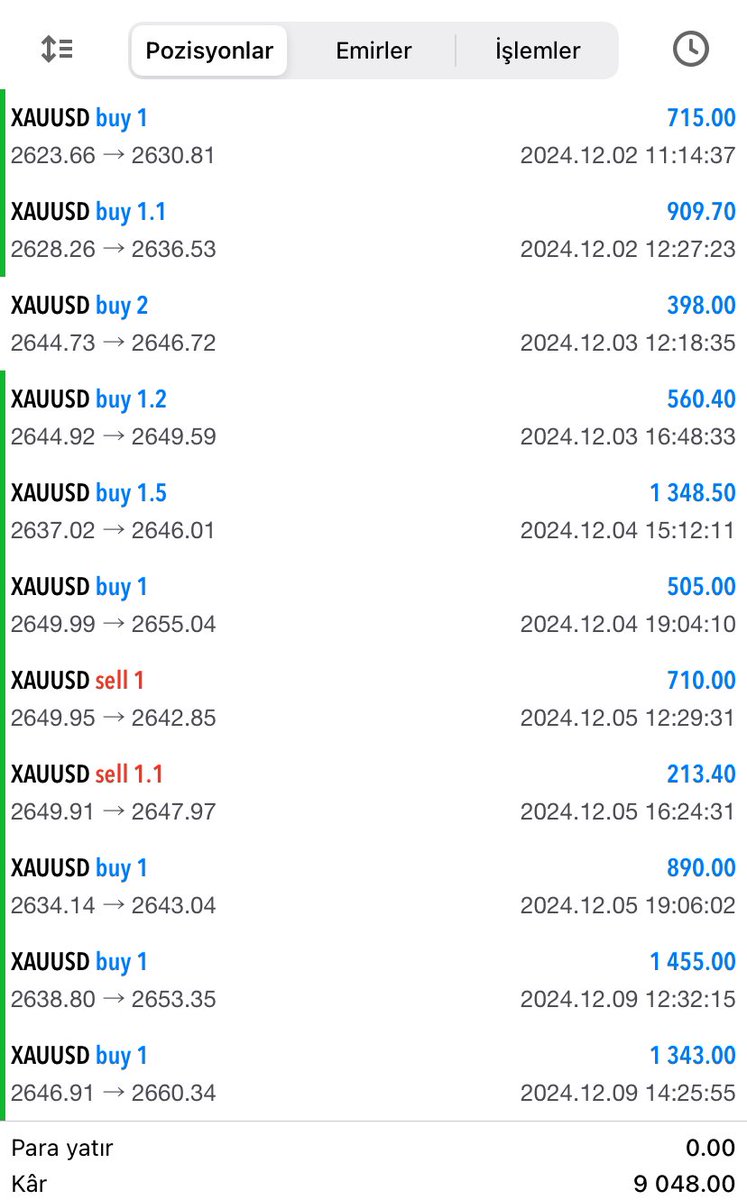This screenshot has height=1200, width=747.
Task: Open the XAUUSD sell 1.1 trade
Action: coord(373,793)
